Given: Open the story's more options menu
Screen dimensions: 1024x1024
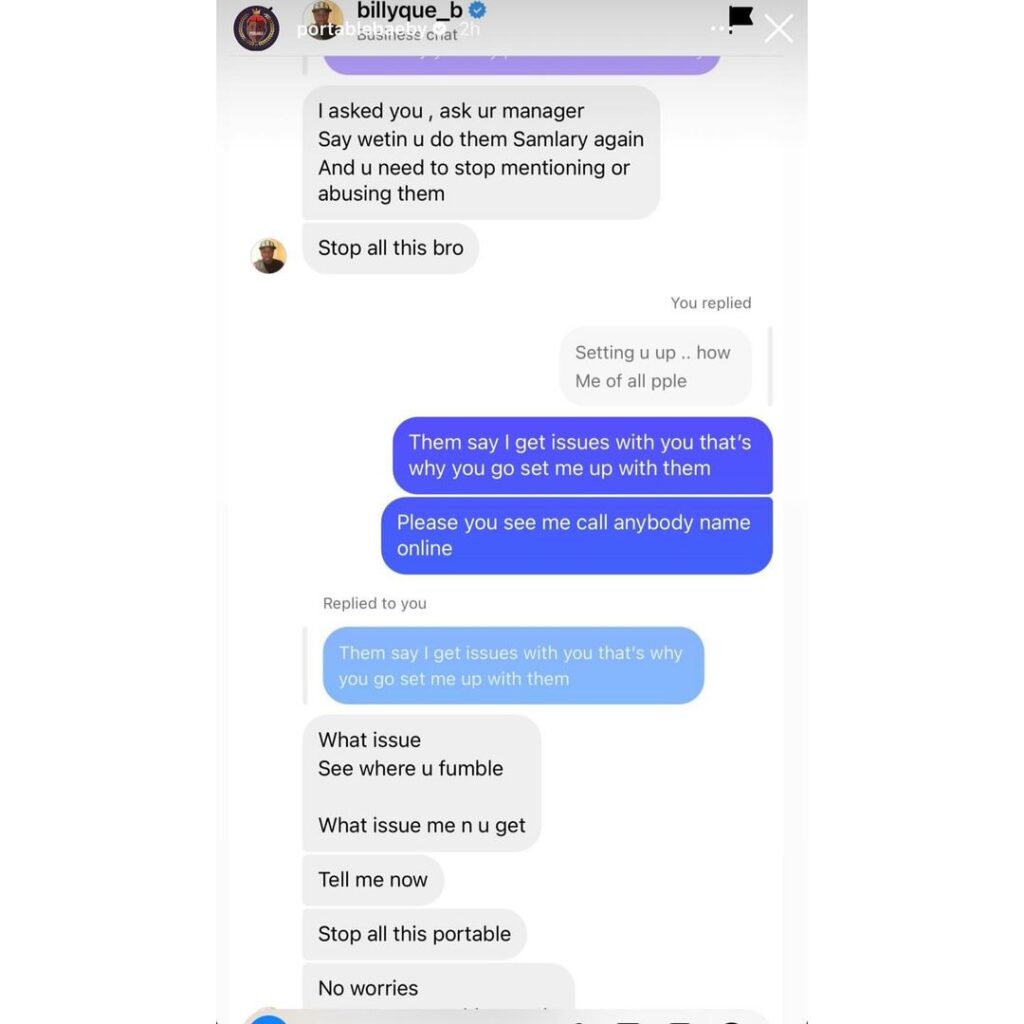Looking at the screenshot, I should coord(717,29).
